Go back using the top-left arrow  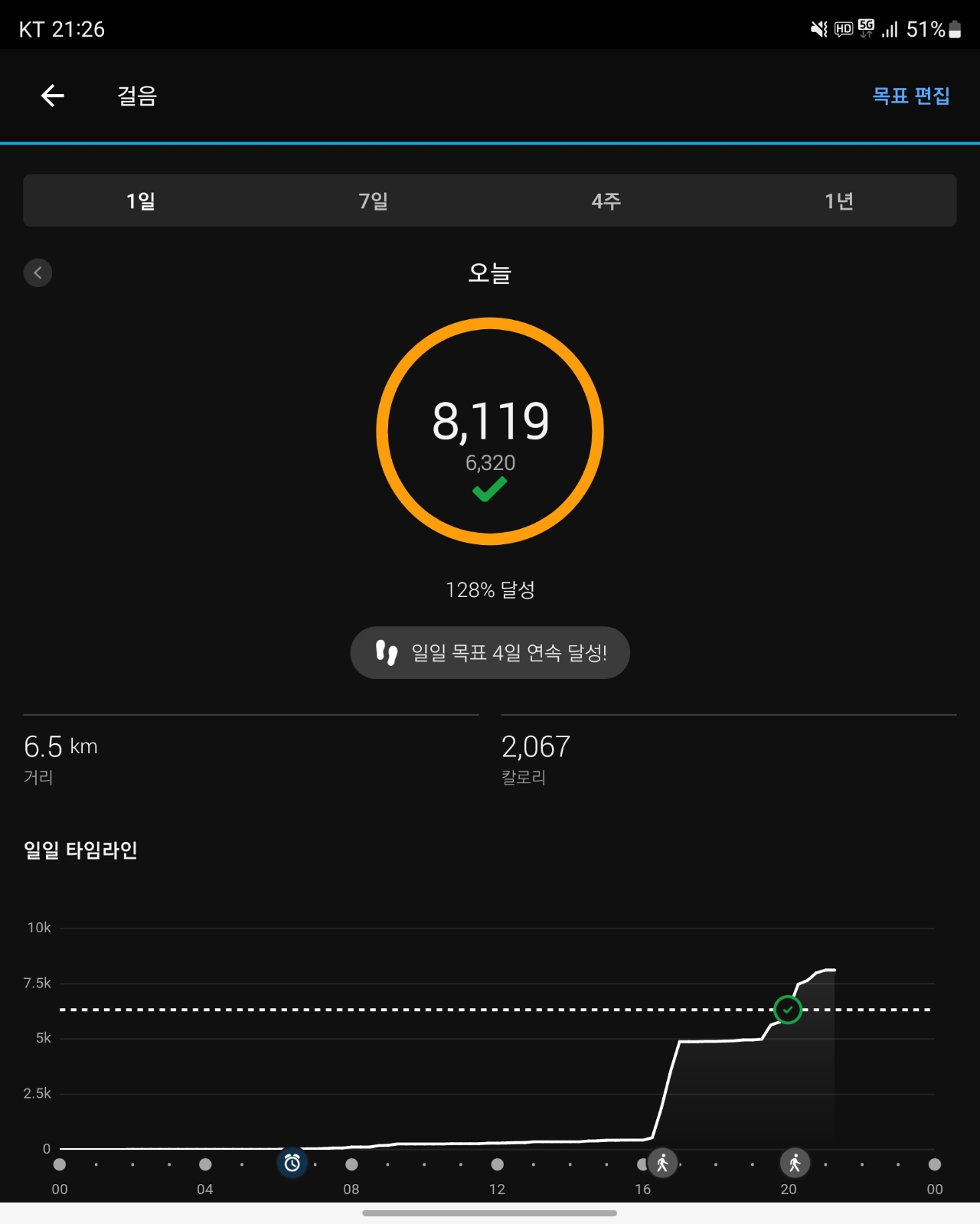click(x=52, y=96)
